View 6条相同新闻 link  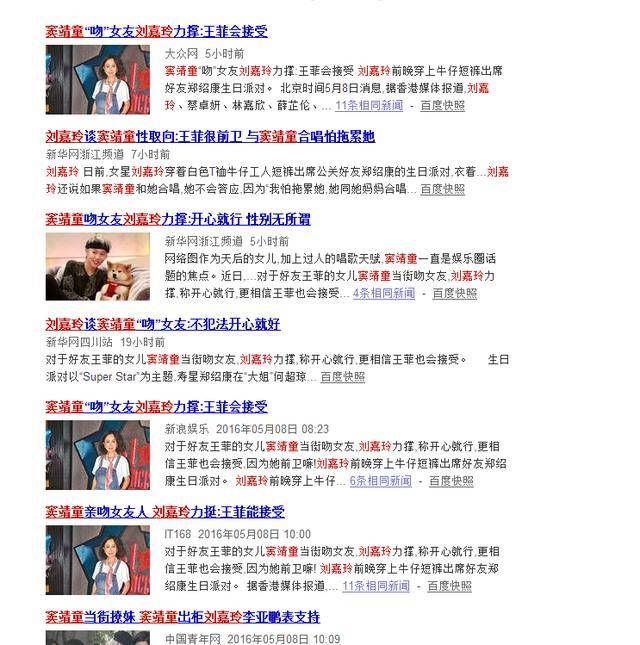pyautogui.click(x=380, y=481)
